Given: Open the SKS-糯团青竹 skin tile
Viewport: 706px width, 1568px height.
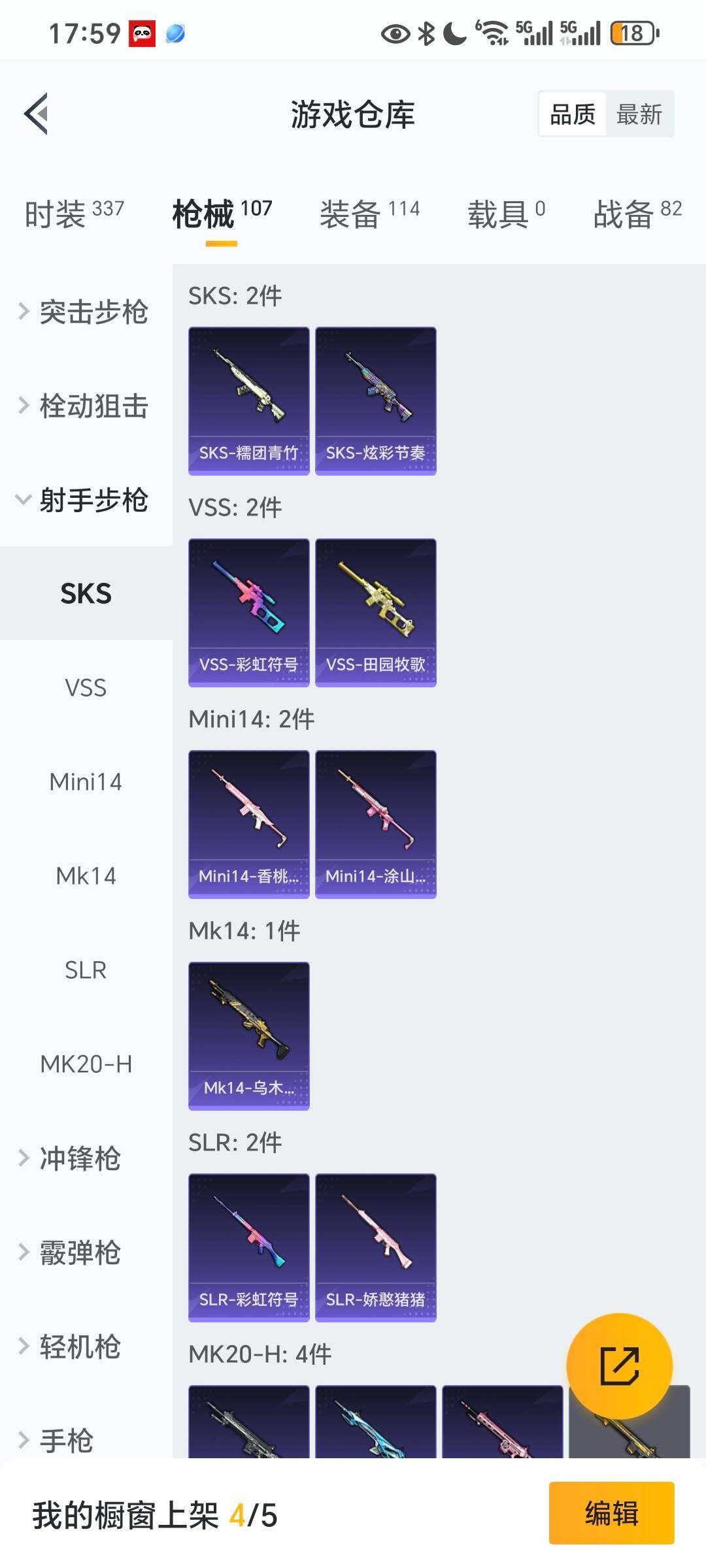Looking at the screenshot, I should 248,400.
